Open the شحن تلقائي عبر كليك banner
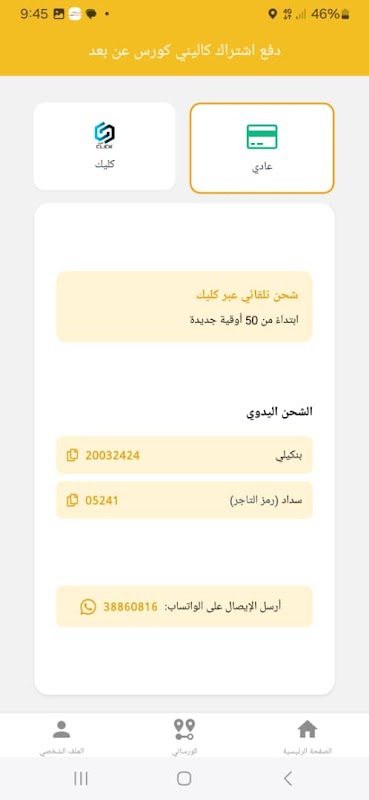This screenshot has height=800, width=369. click(184, 307)
